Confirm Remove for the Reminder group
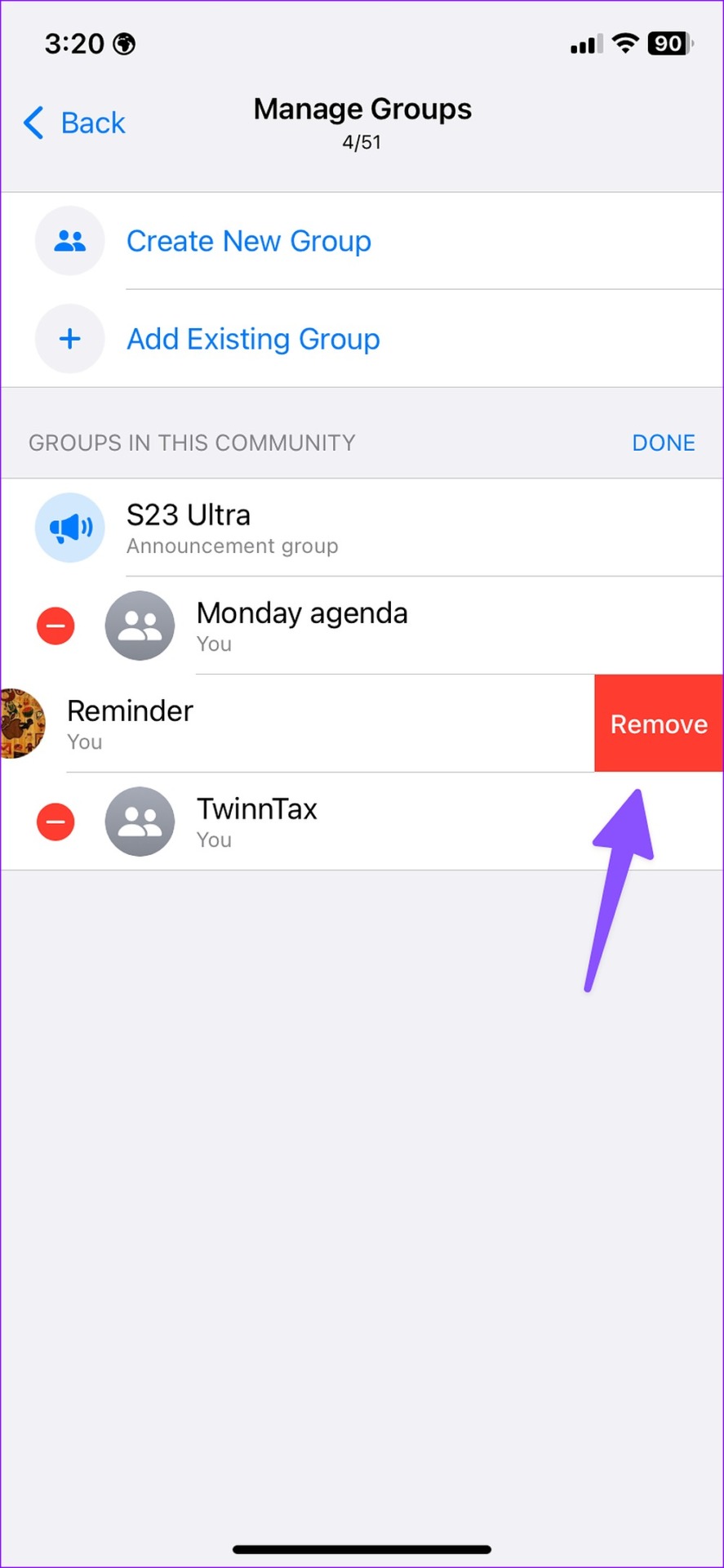The height and width of the screenshot is (1568, 724). pyautogui.click(x=658, y=724)
